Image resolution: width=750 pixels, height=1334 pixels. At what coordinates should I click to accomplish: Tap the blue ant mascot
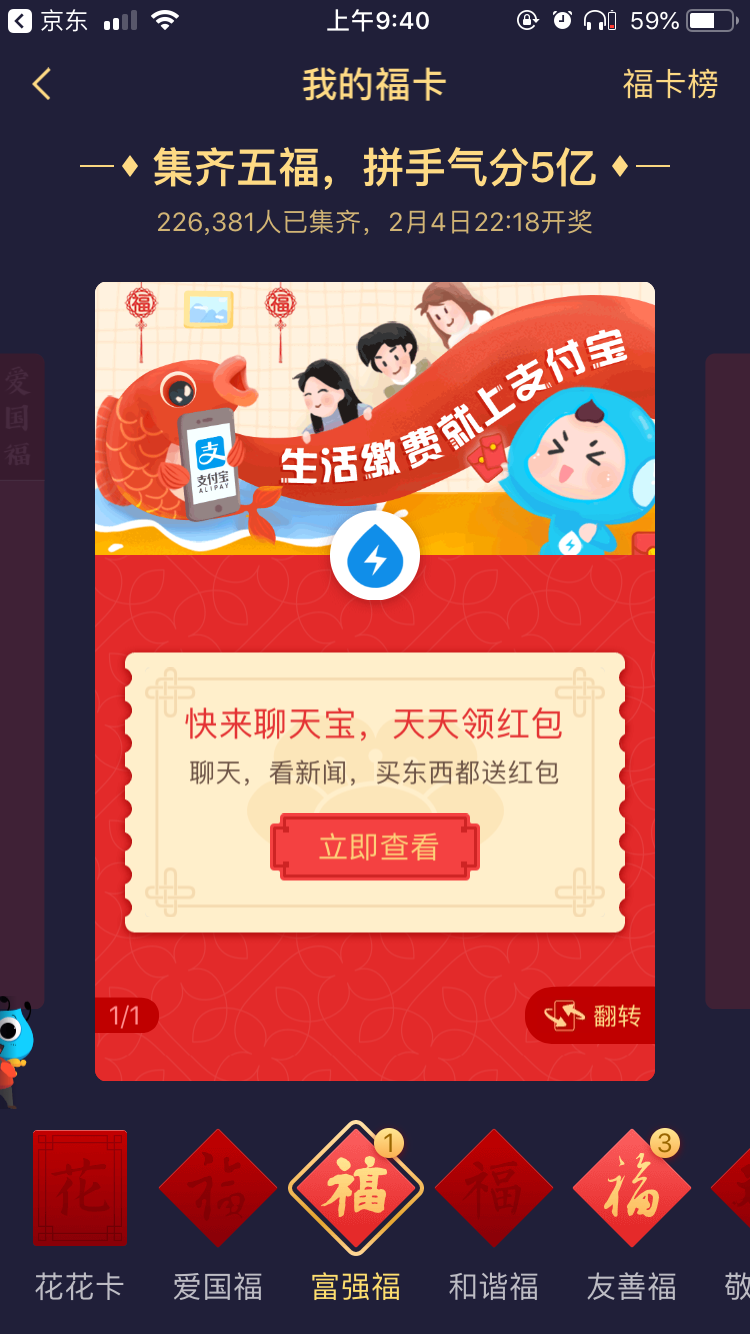click(14, 1050)
